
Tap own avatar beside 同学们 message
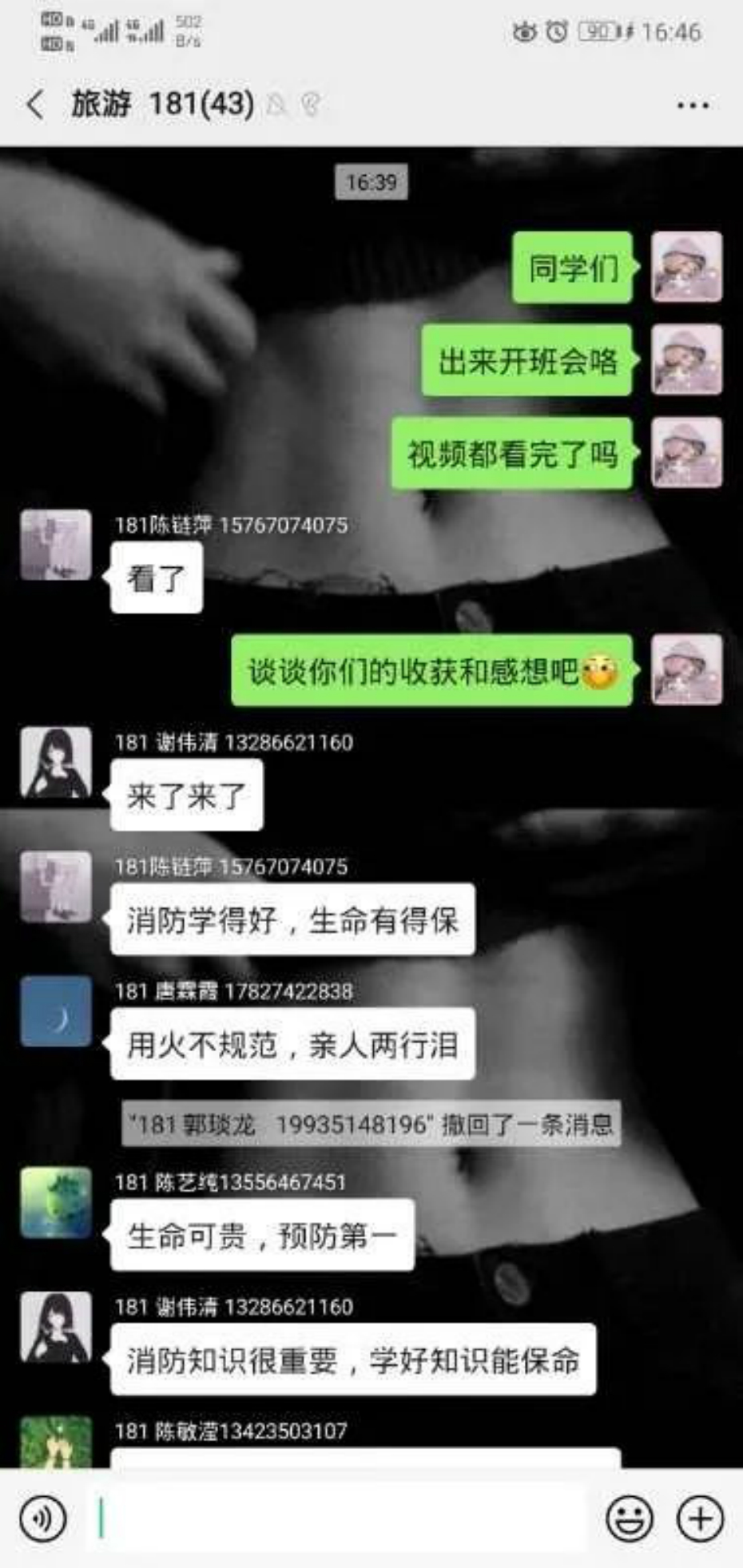686,267
